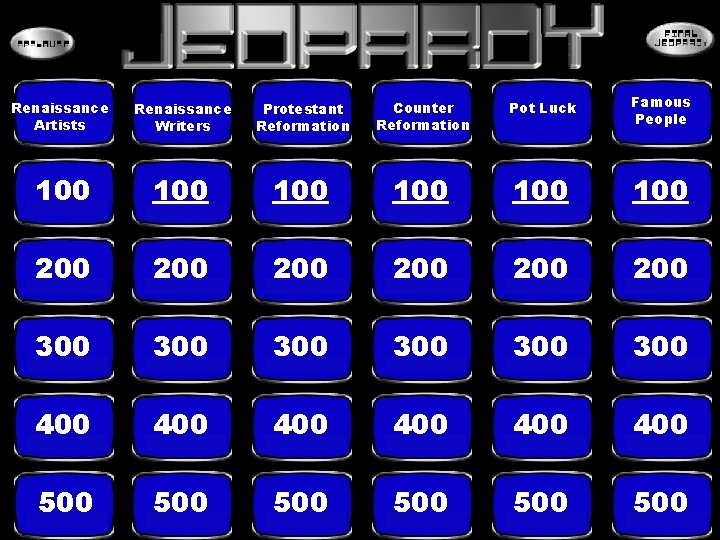Viewport: 720px width, 540px height.
Task: Open Counter Reformation 200 question
Action: coord(422,270)
